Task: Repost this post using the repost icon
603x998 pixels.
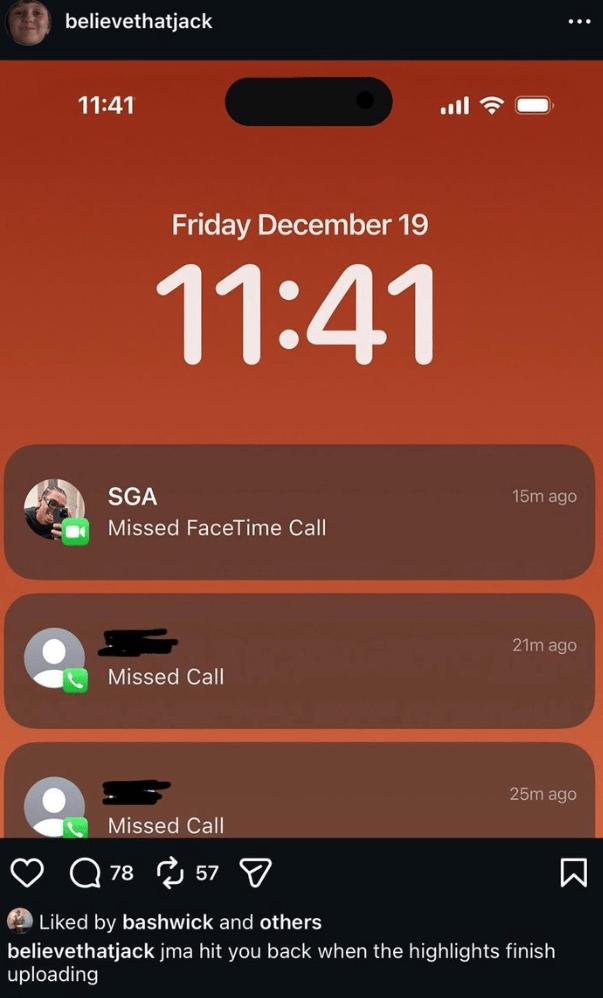Action: (x=170, y=873)
